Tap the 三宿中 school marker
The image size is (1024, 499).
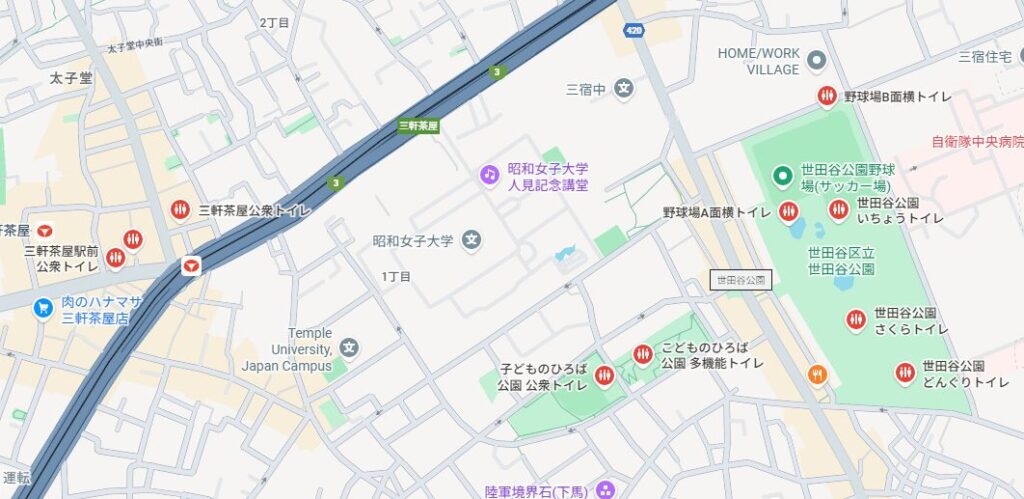625,88
